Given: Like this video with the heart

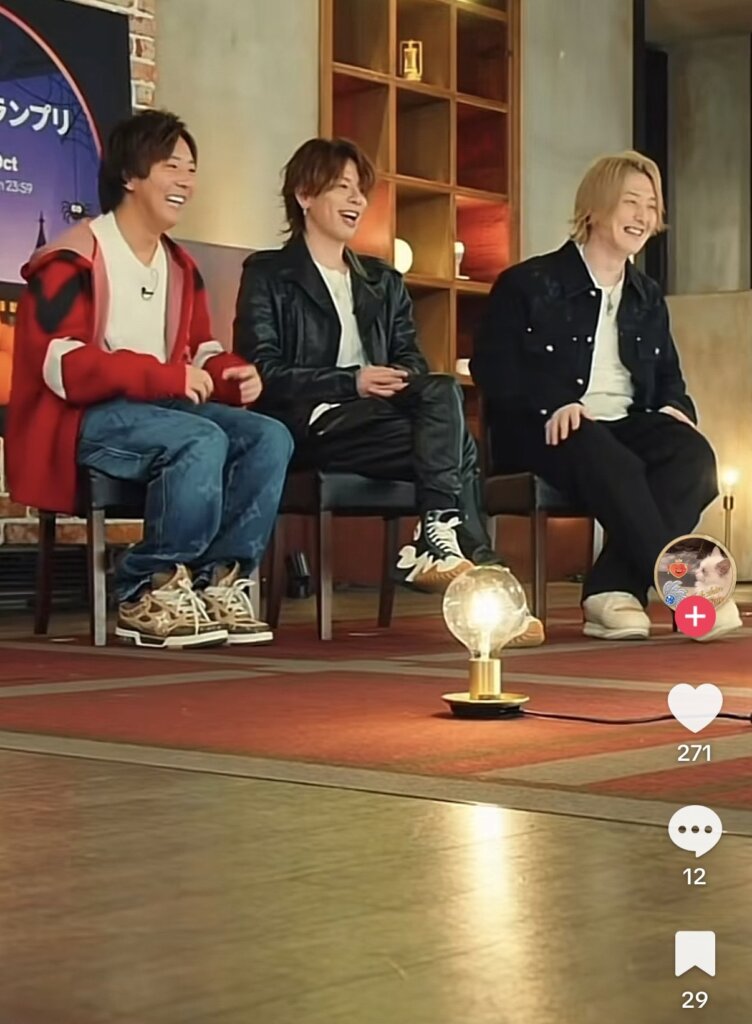Looking at the screenshot, I should pos(695,707).
